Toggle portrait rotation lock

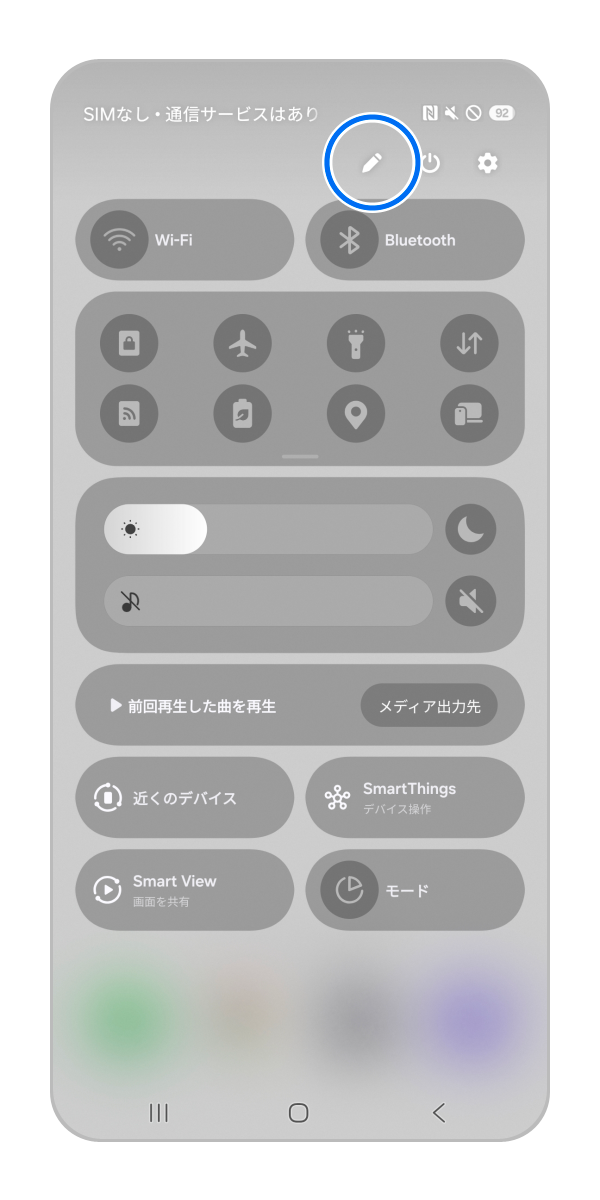[x=129, y=344]
